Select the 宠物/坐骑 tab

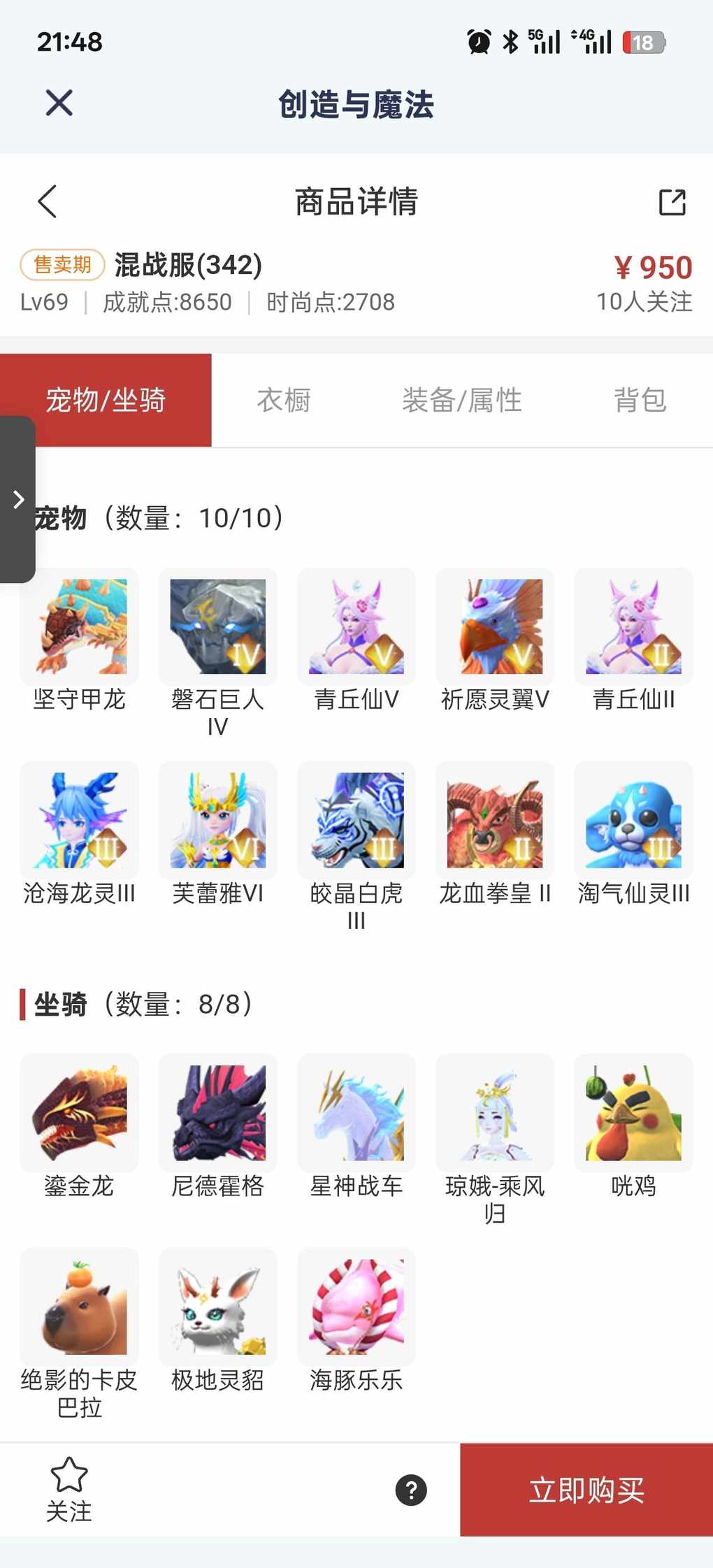(106, 401)
